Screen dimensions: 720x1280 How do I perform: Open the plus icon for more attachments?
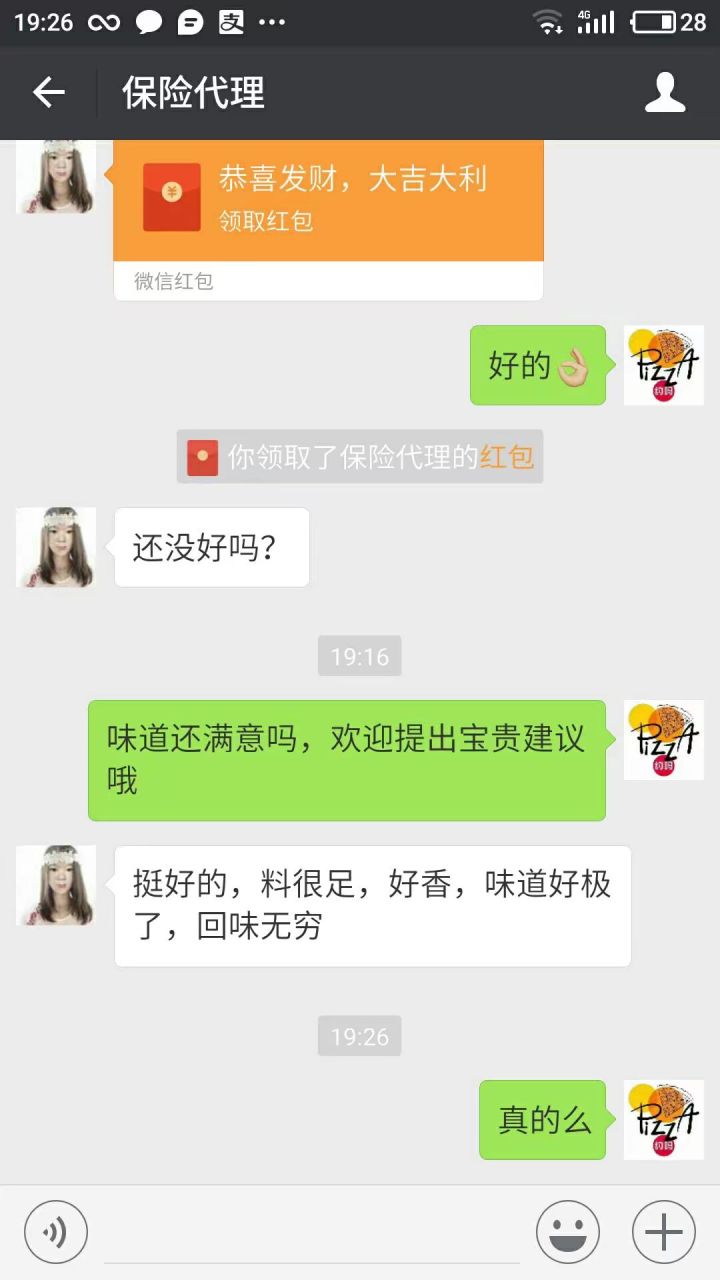(x=663, y=1231)
